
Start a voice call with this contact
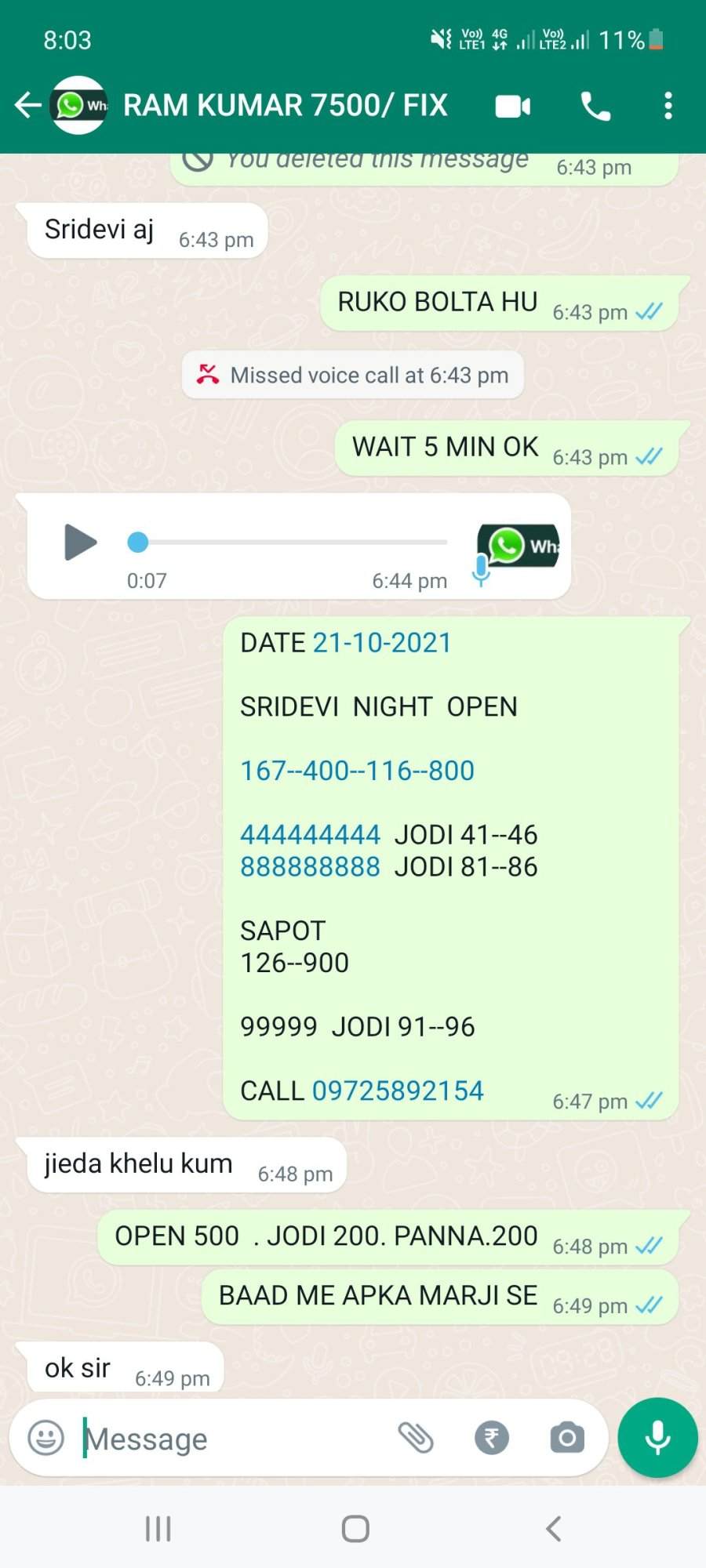[x=595, y=106]
